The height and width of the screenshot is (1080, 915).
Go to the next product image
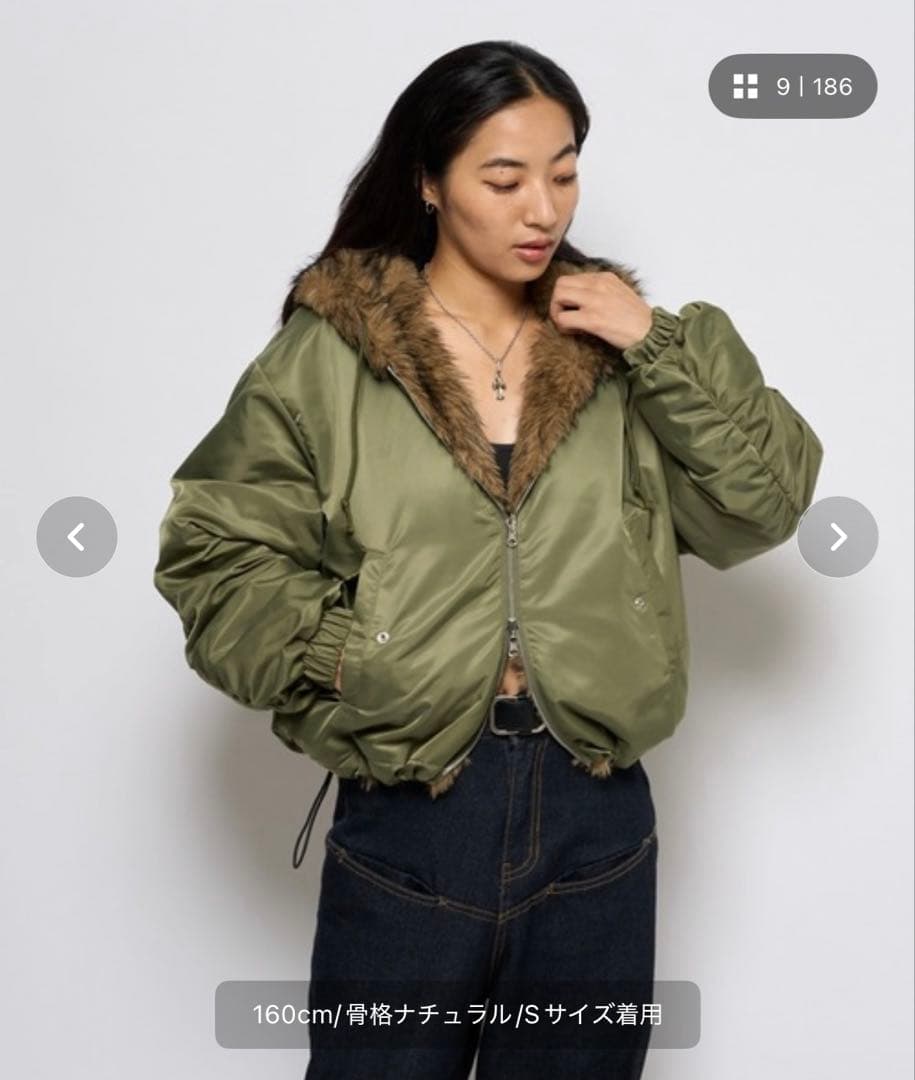(837, 537)
